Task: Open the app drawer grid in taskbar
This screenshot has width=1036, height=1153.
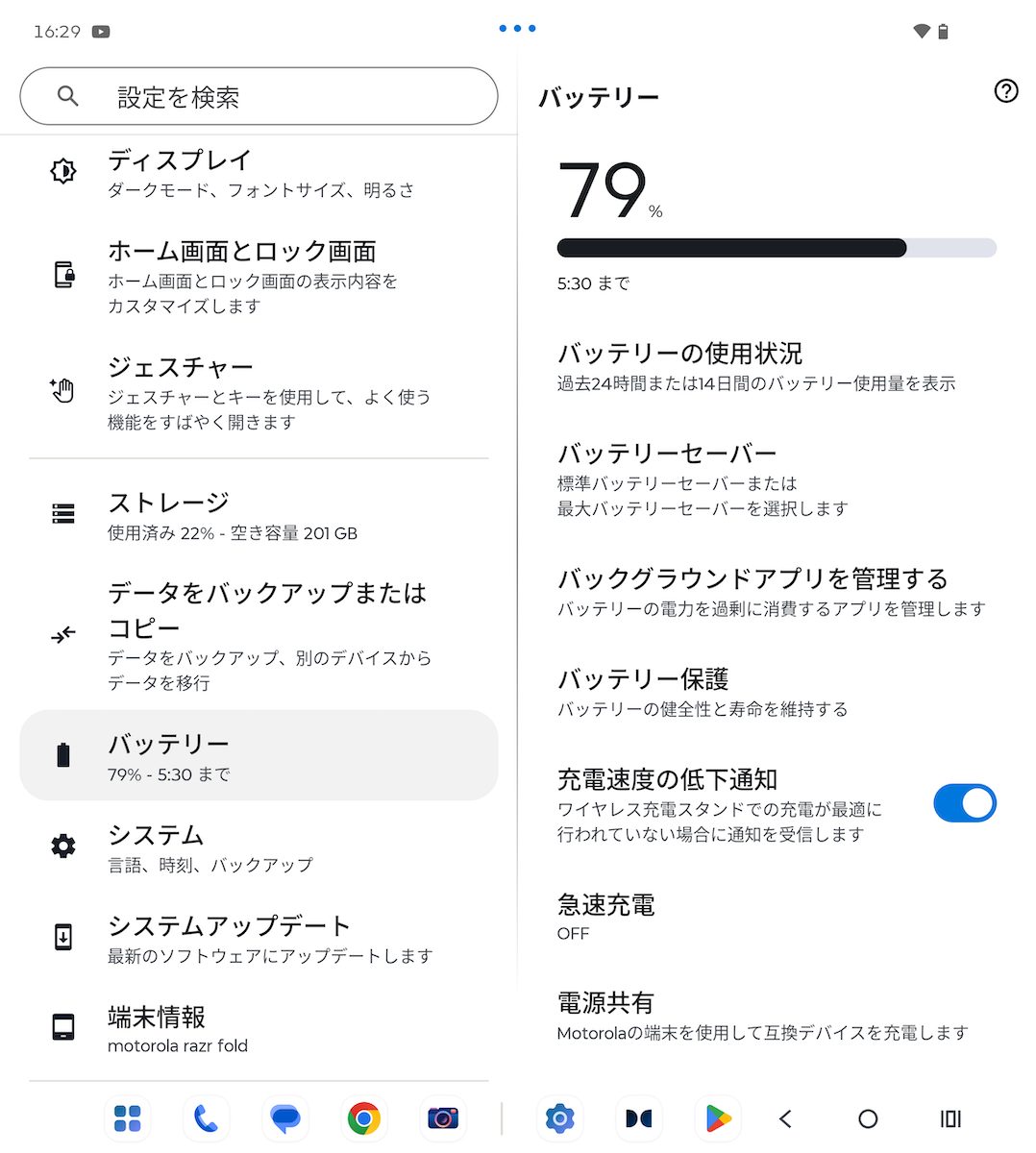Action: click(x=127, y=1118)
